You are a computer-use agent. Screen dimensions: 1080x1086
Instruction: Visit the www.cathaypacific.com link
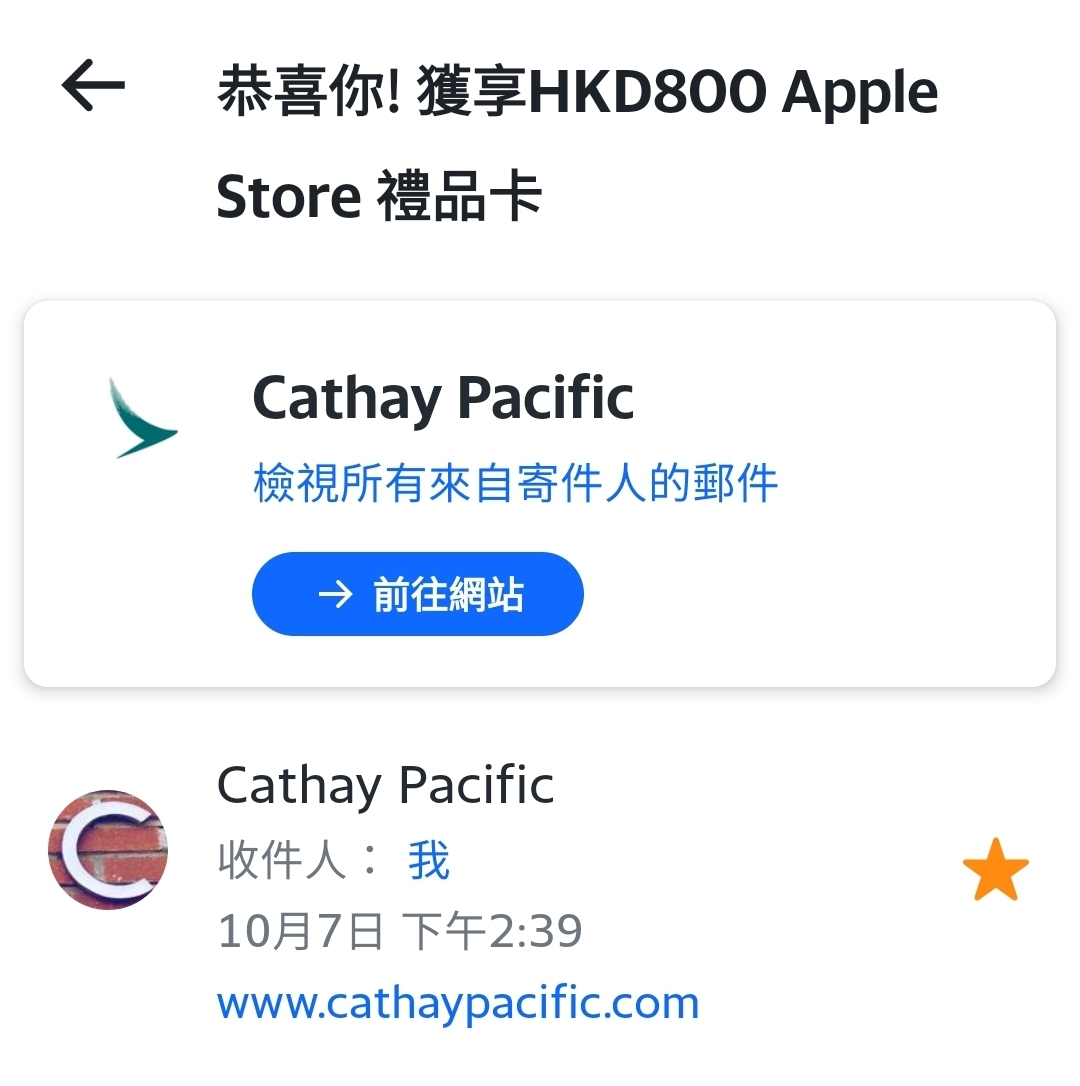pos(455,1000)
